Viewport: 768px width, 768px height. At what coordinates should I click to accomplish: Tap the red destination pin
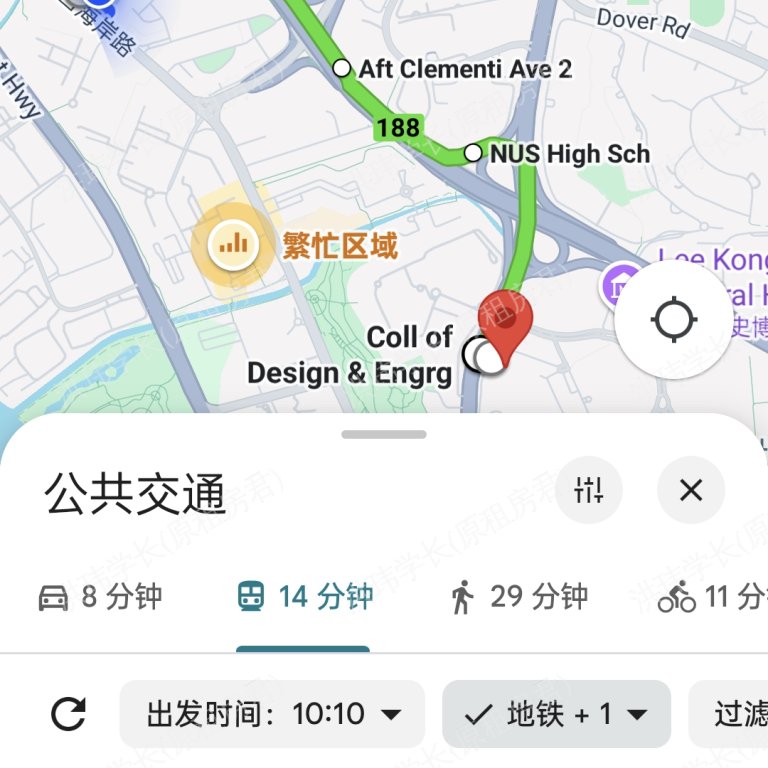pyautogui.click(x=506, y=323)
